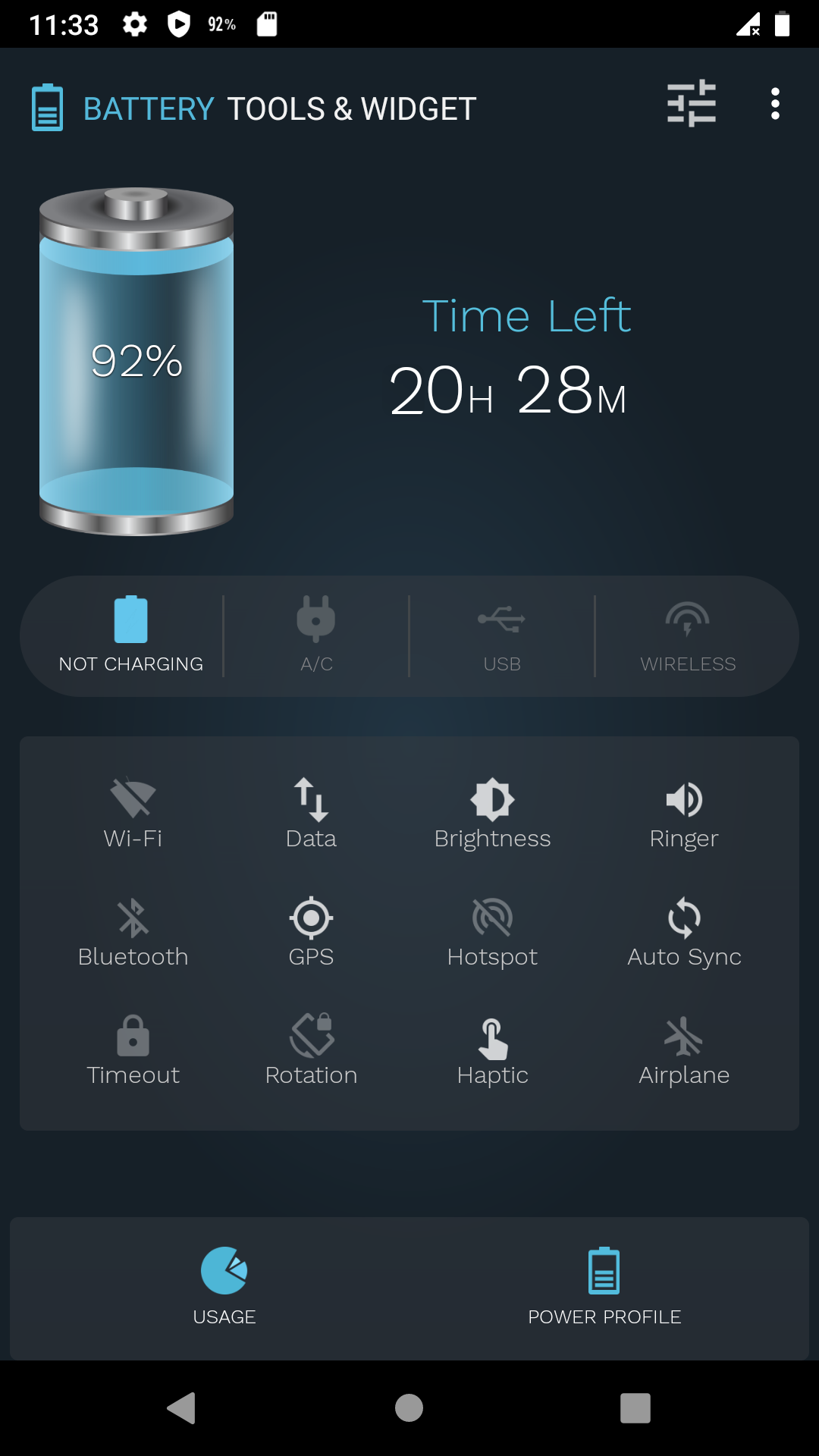Viewport: 819px width, 1456px height.
Task: Toggle screen Rotation lock
Action: 310,1046
